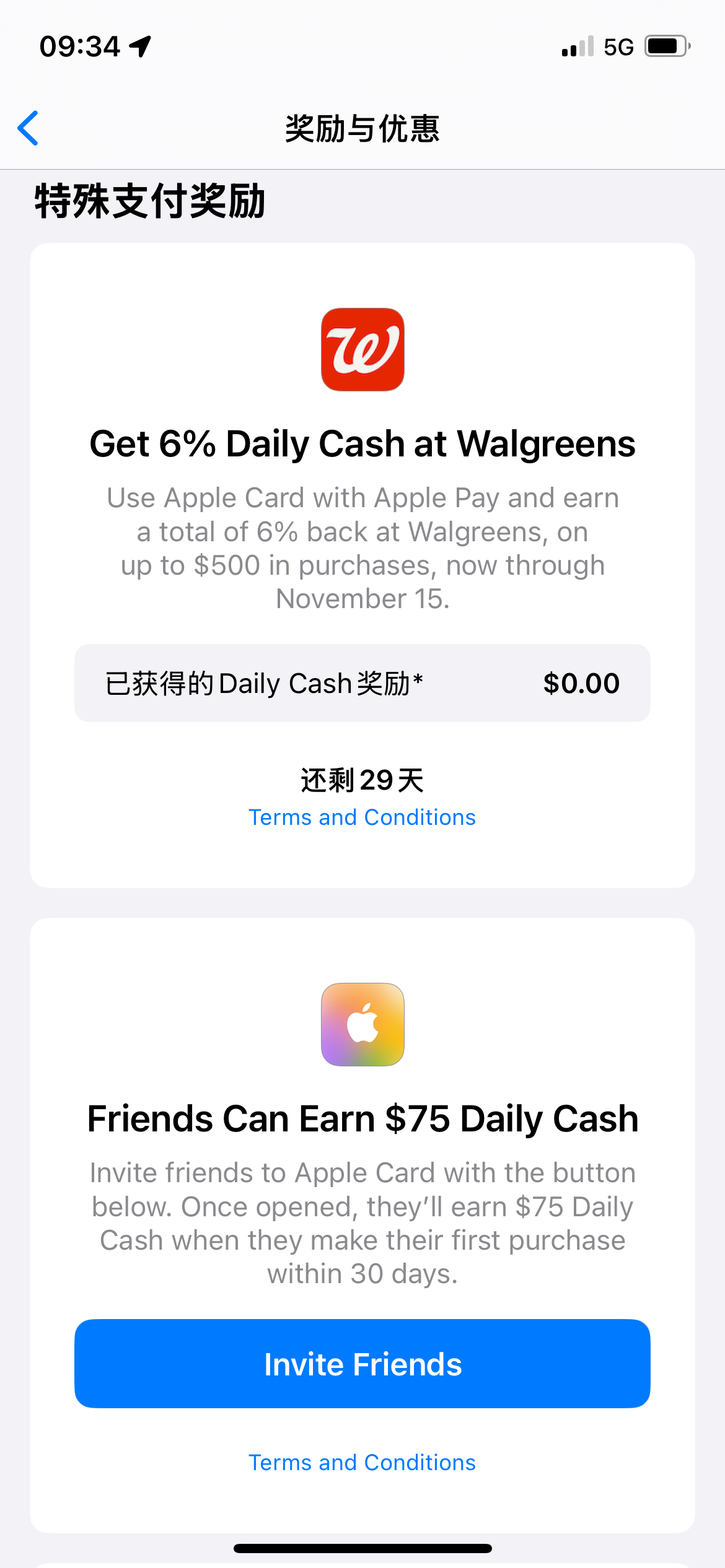The width and height of the screenshot is (725, 1568).
Task: Go back from the 奖励与优惠 page
Action: [x=29, y=128]
